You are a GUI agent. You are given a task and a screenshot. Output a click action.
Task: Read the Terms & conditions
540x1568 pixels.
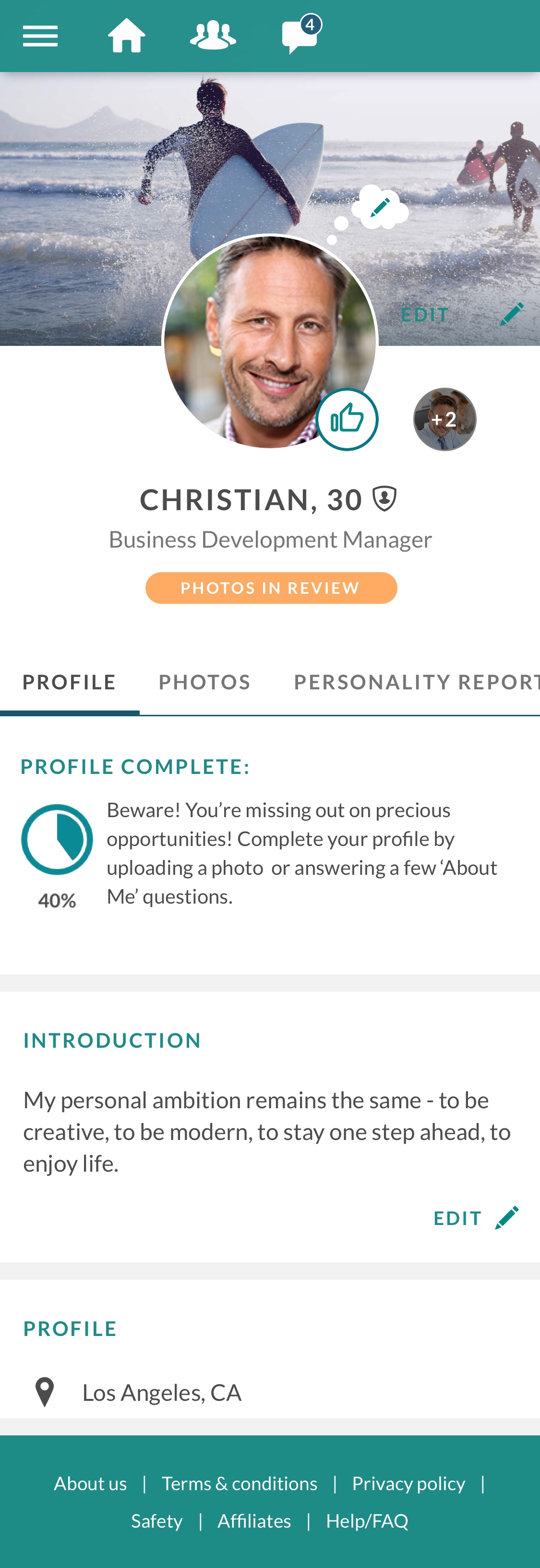(x=240, y=1483)
